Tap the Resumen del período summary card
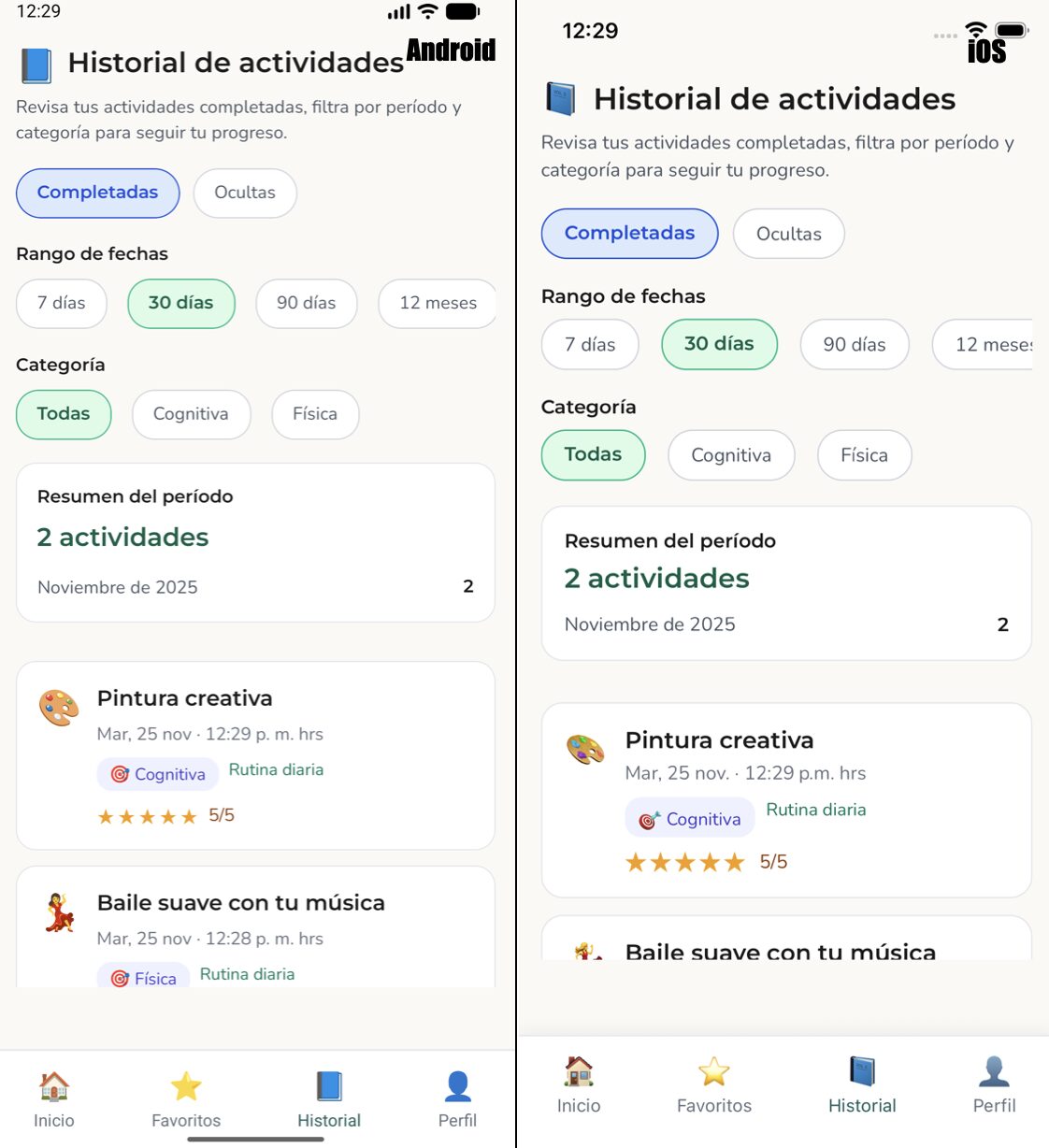The image size is (1049, 1148). tap(254, 542)
